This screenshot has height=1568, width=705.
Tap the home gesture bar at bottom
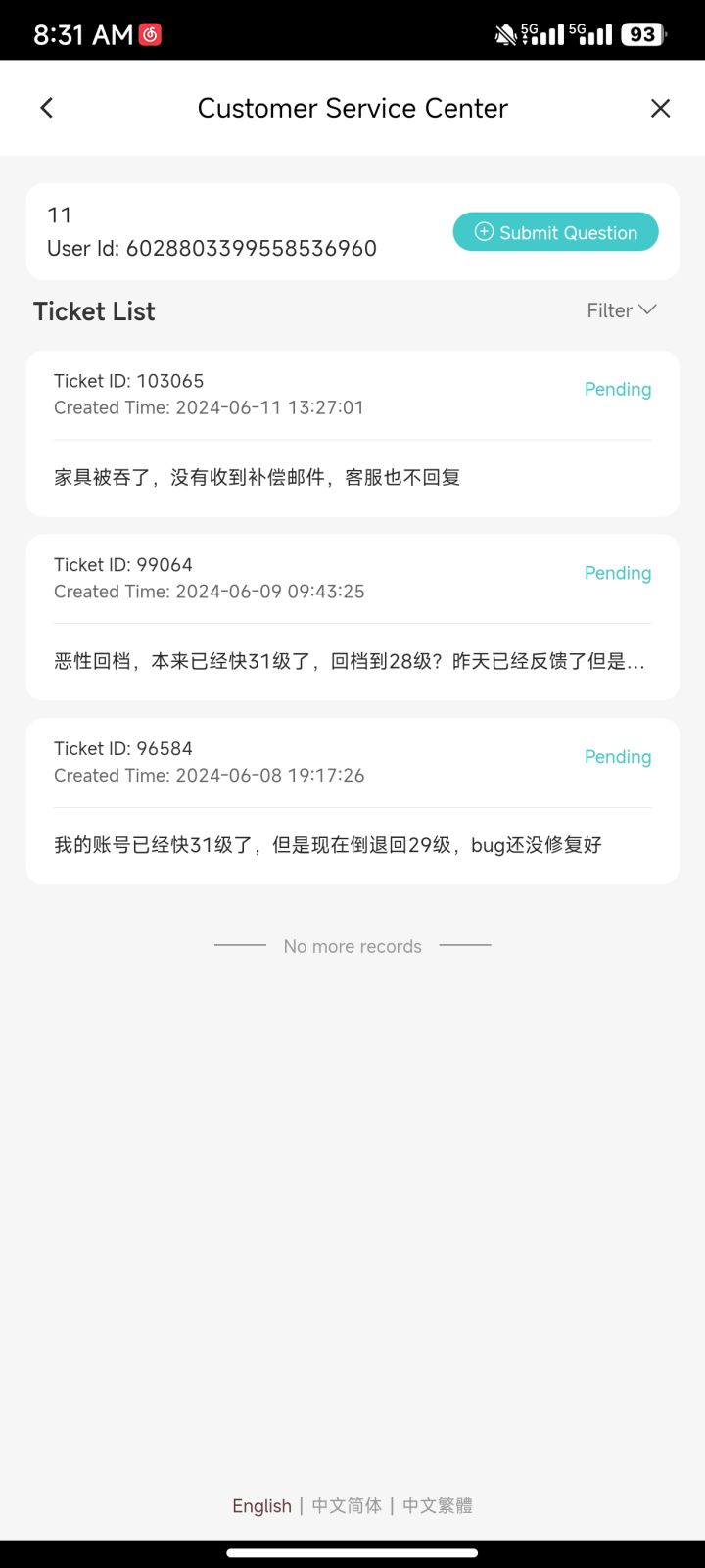click(x=352, y=1552)
